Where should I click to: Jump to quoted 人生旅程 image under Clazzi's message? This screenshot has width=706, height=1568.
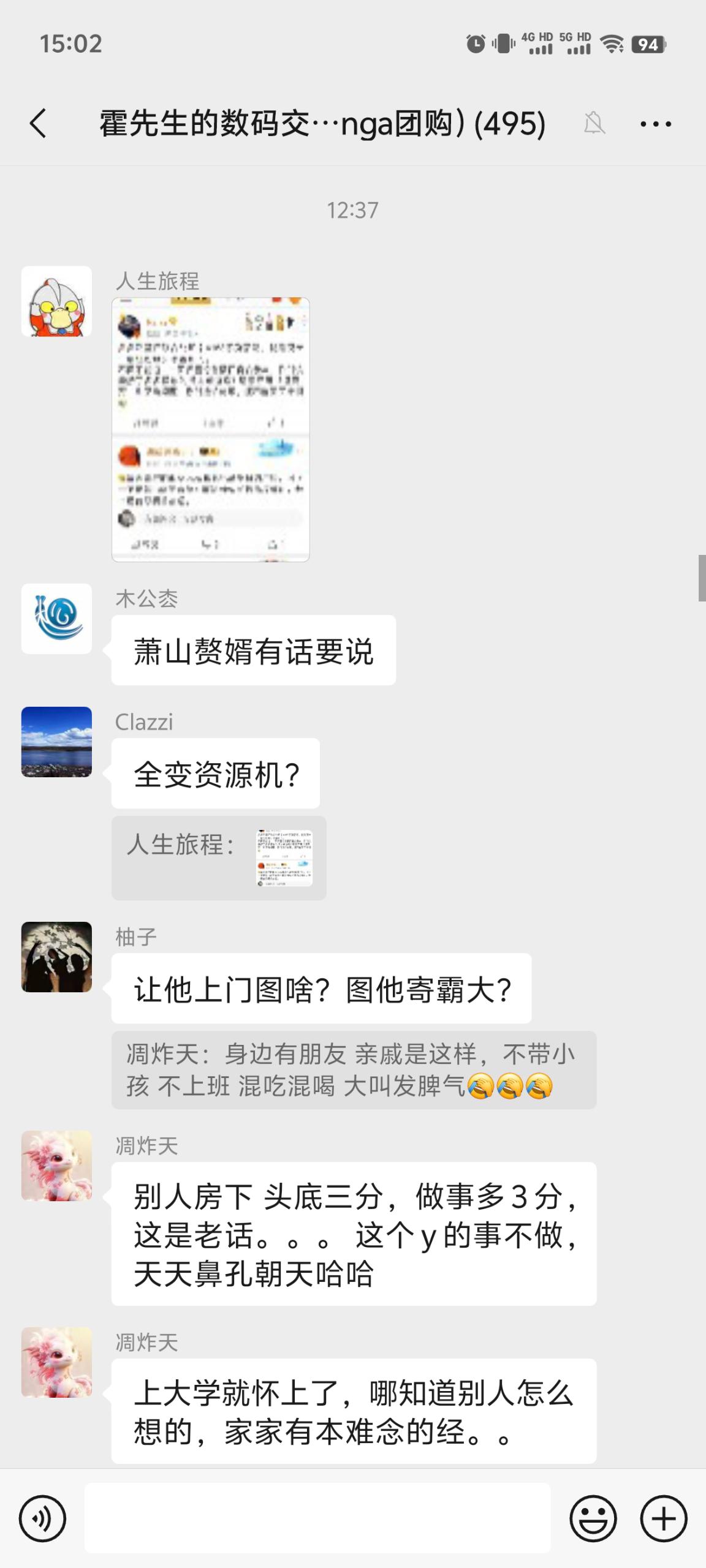pos(219,858)
